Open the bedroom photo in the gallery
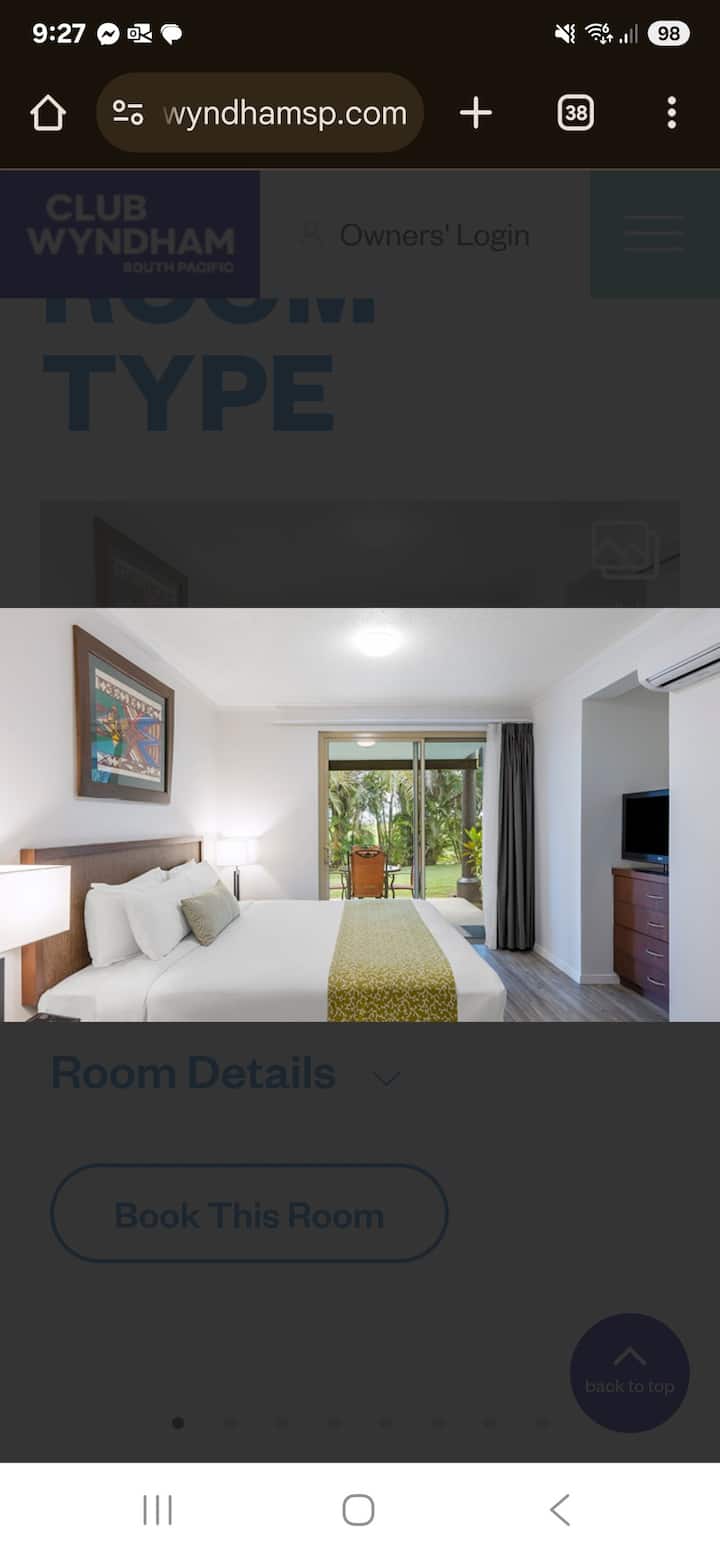The width and height of the screenshot is (720, 1559). (x=360, y=815)
